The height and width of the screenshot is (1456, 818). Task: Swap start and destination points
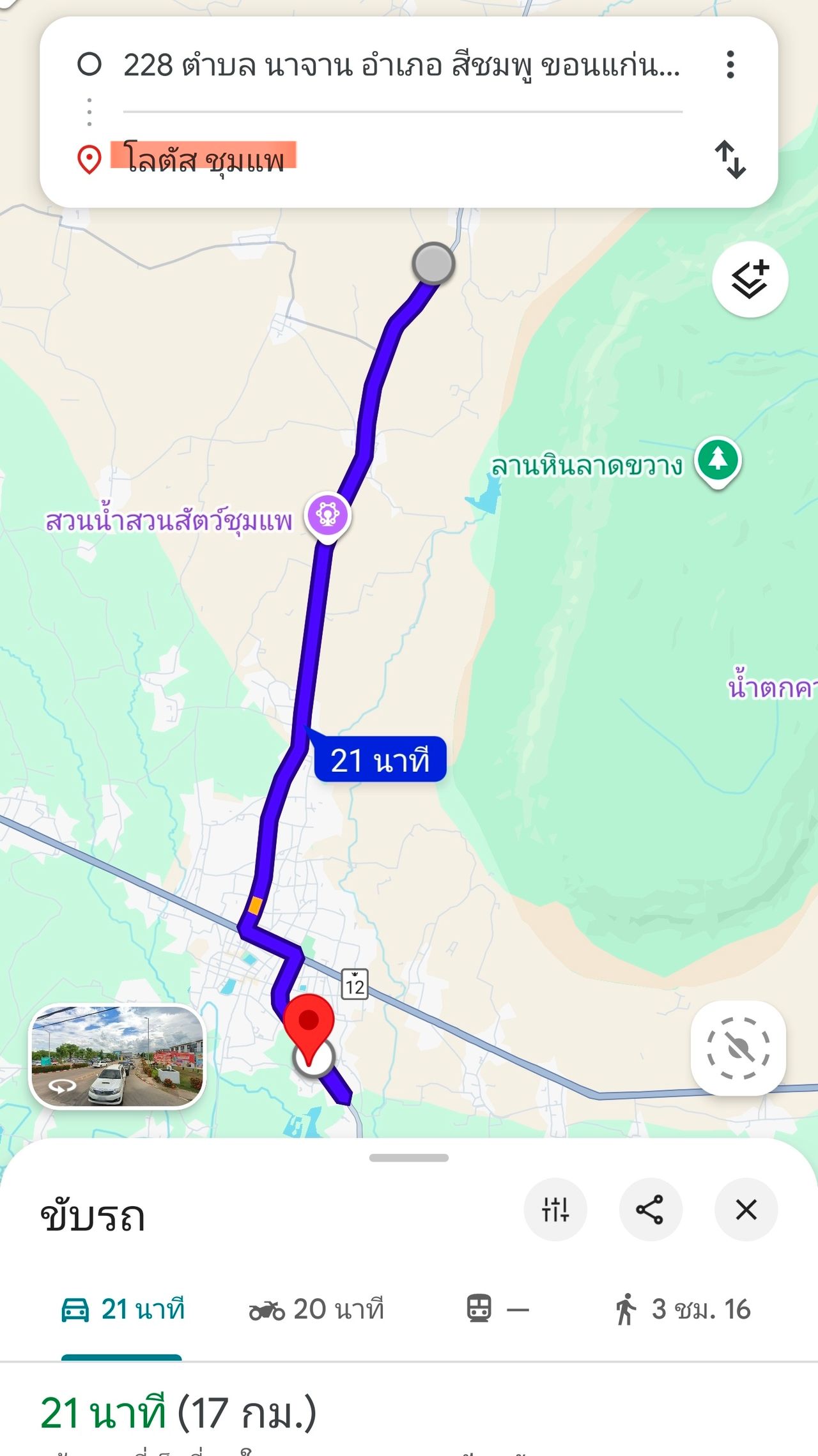pos(730,160)
